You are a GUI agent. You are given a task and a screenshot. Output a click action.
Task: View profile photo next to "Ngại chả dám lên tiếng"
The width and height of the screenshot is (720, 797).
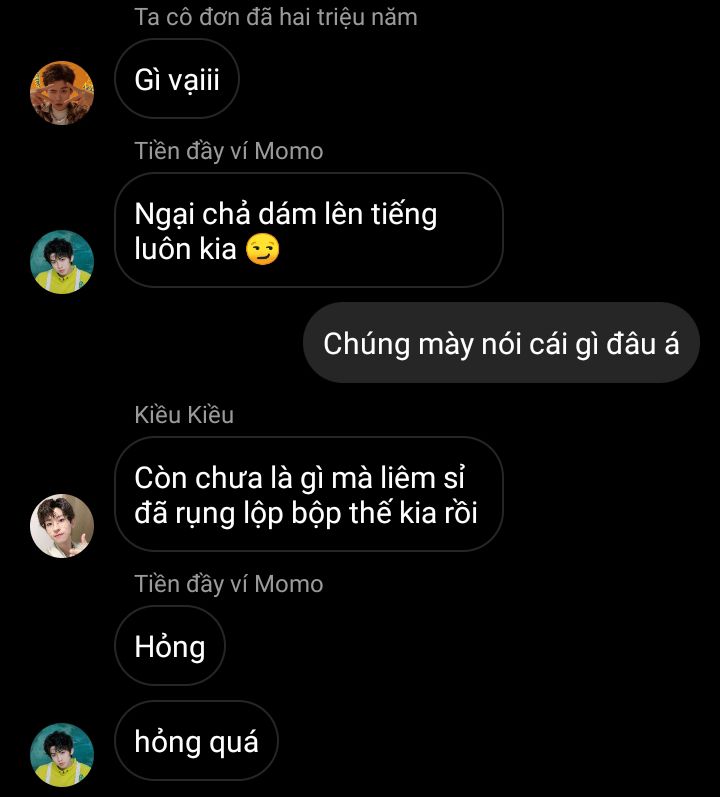[x=62, y=262]
